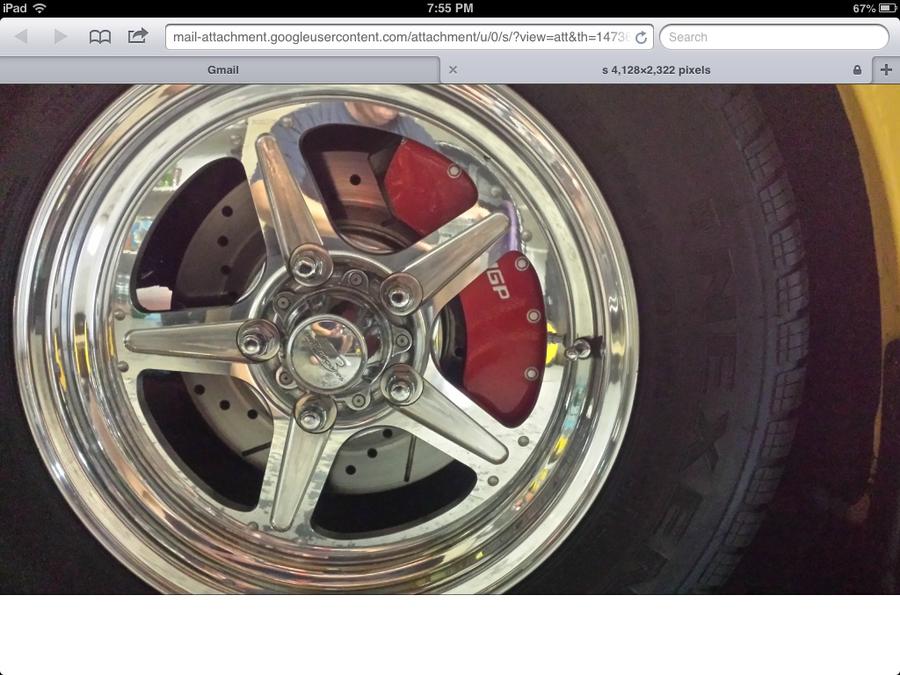This screenshot has height=675, width=900.
Task: Go back to previous page
Action: coord(21,37)
